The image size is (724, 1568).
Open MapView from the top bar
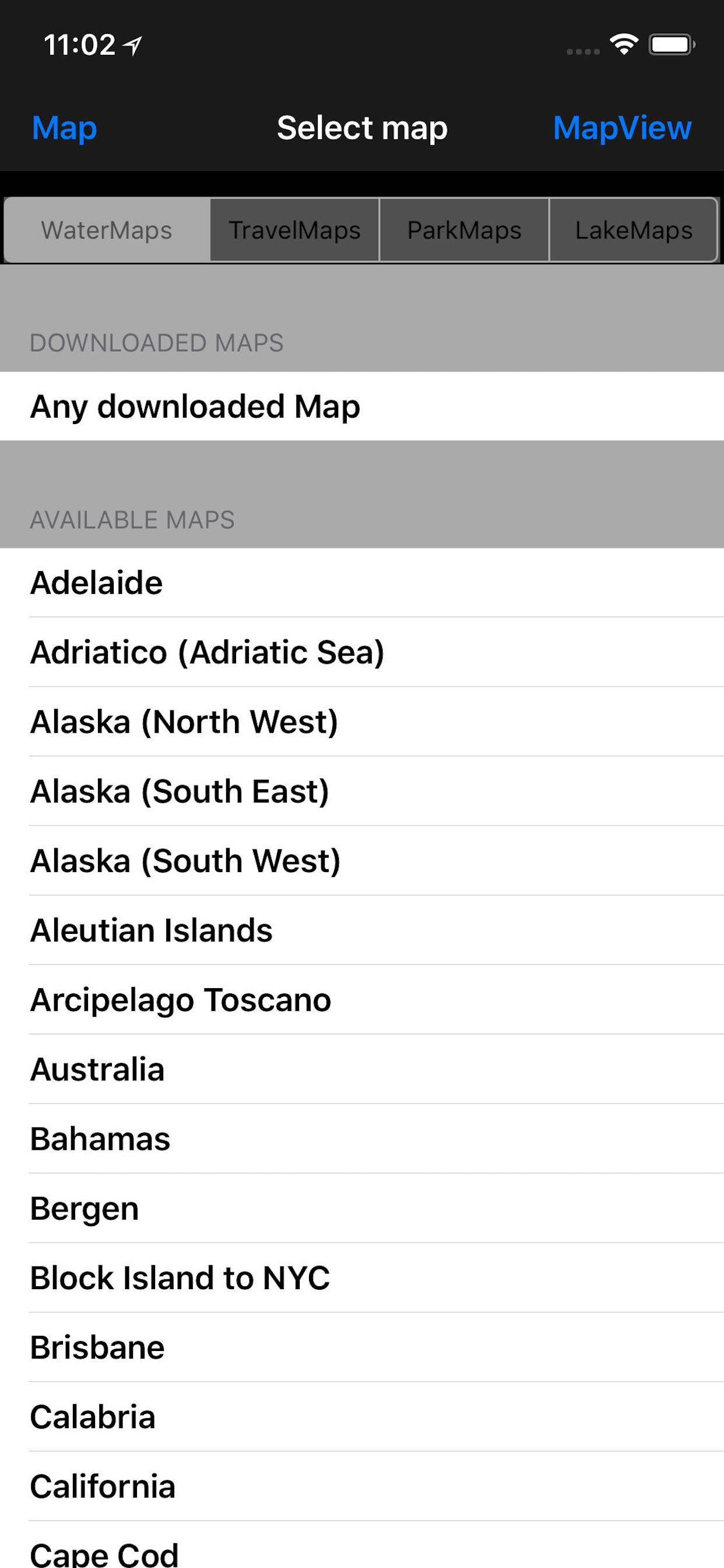tap(622, 128)
